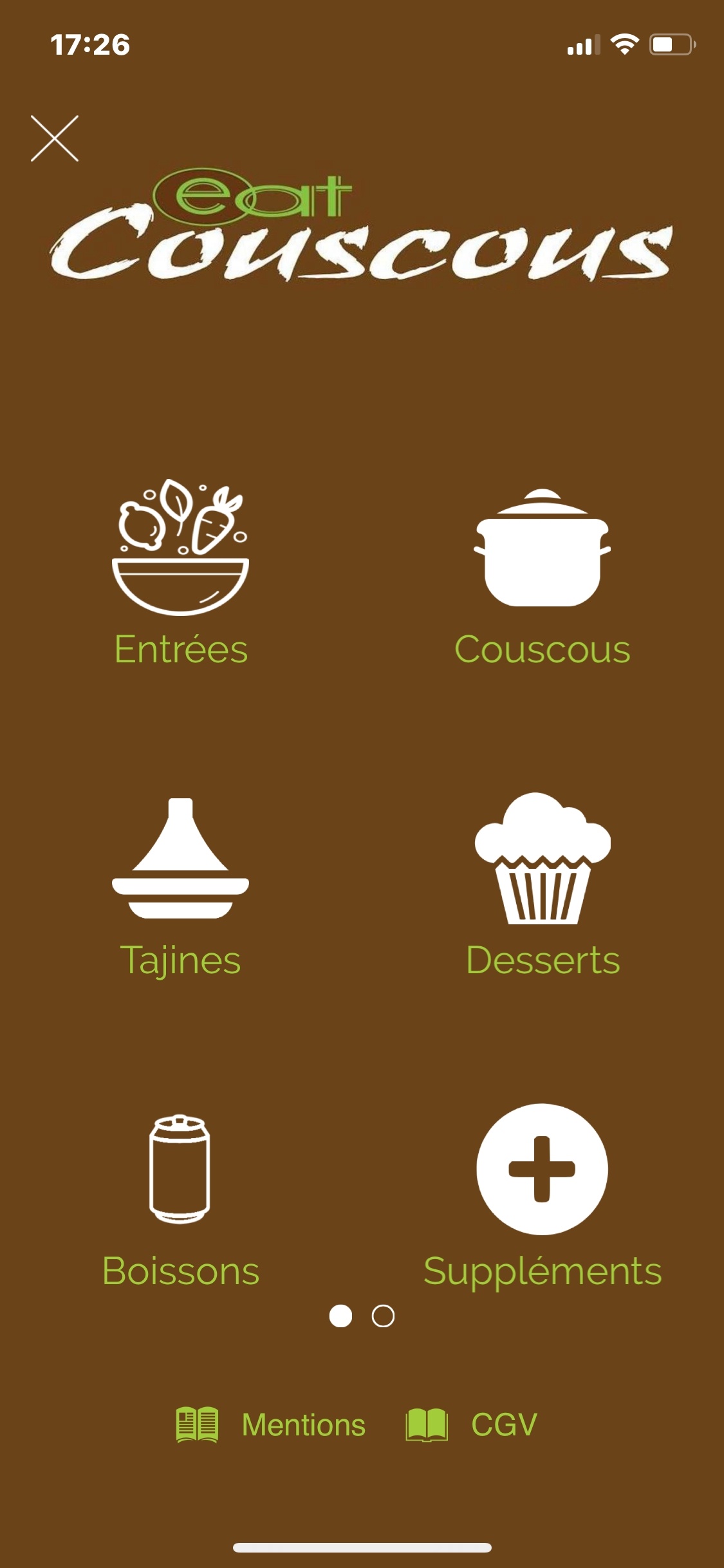The width and height of the screenshot is (724, 1568).
Task: Close the menu with the X
Action: point(55,138)
